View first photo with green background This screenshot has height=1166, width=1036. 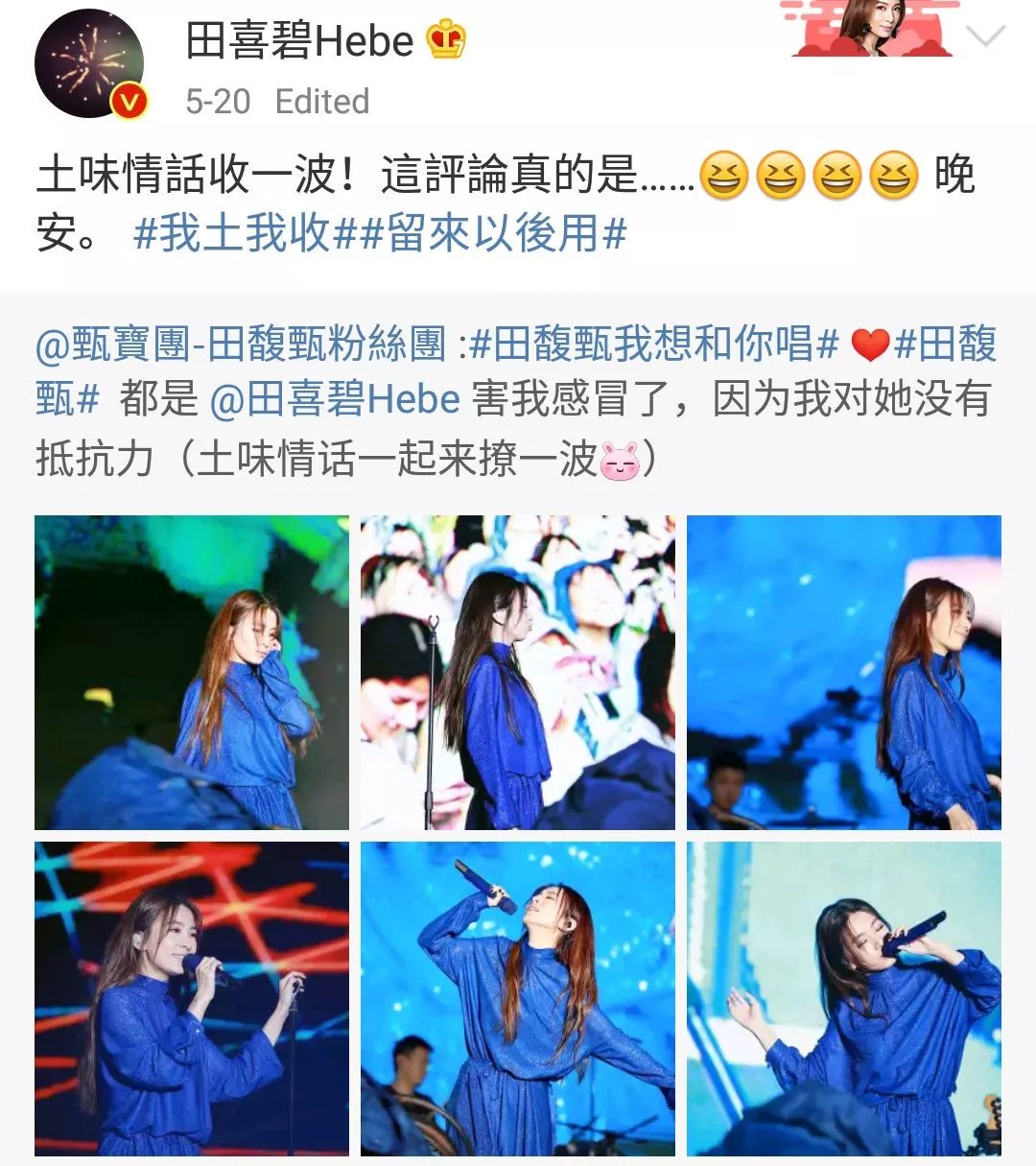pos(192,673)
